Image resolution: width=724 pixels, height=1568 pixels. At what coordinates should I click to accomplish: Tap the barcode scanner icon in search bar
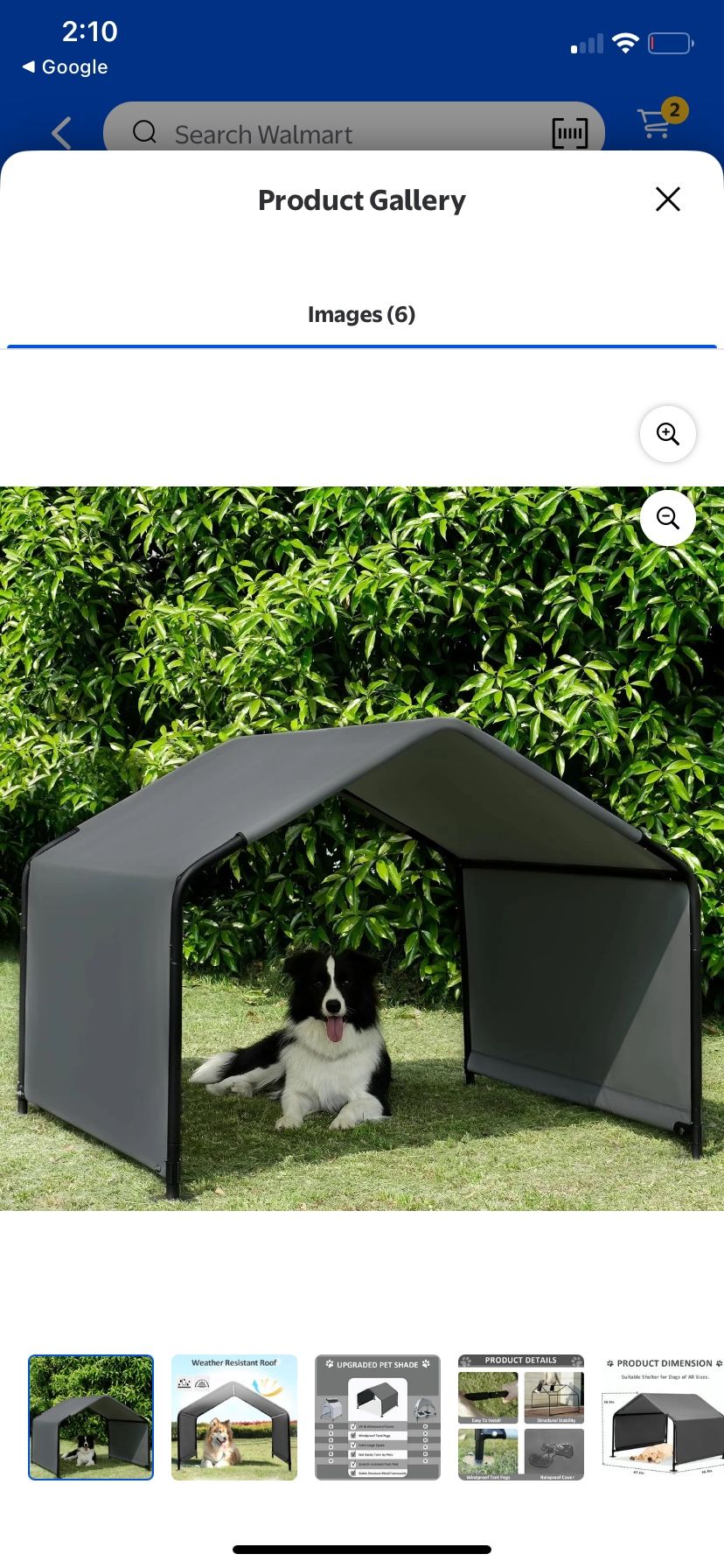pos(570,133)
